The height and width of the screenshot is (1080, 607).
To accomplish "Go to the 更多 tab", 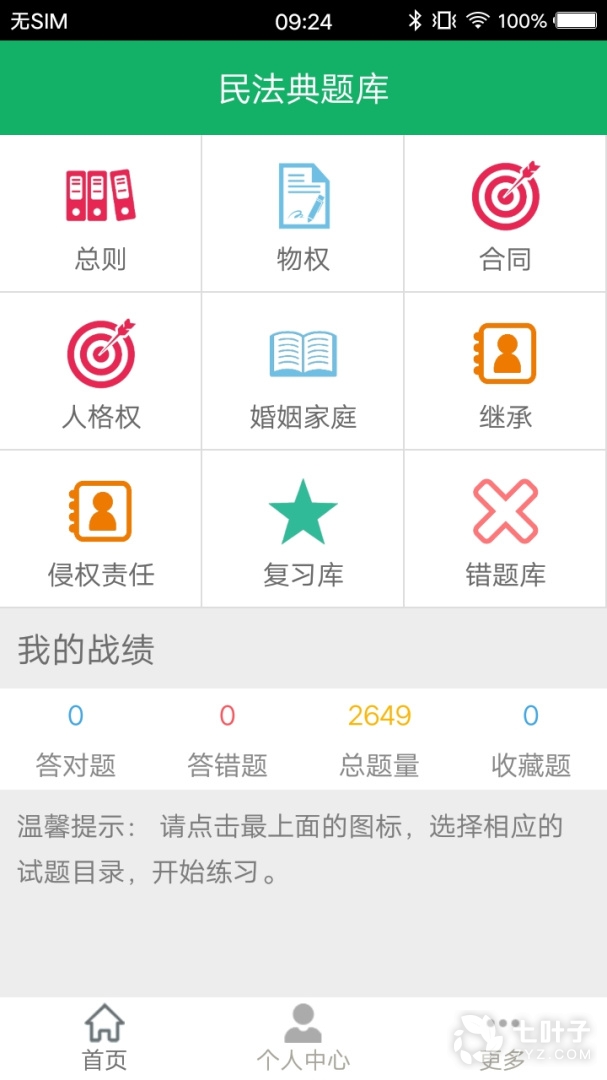I will [x=503, y=1040].
